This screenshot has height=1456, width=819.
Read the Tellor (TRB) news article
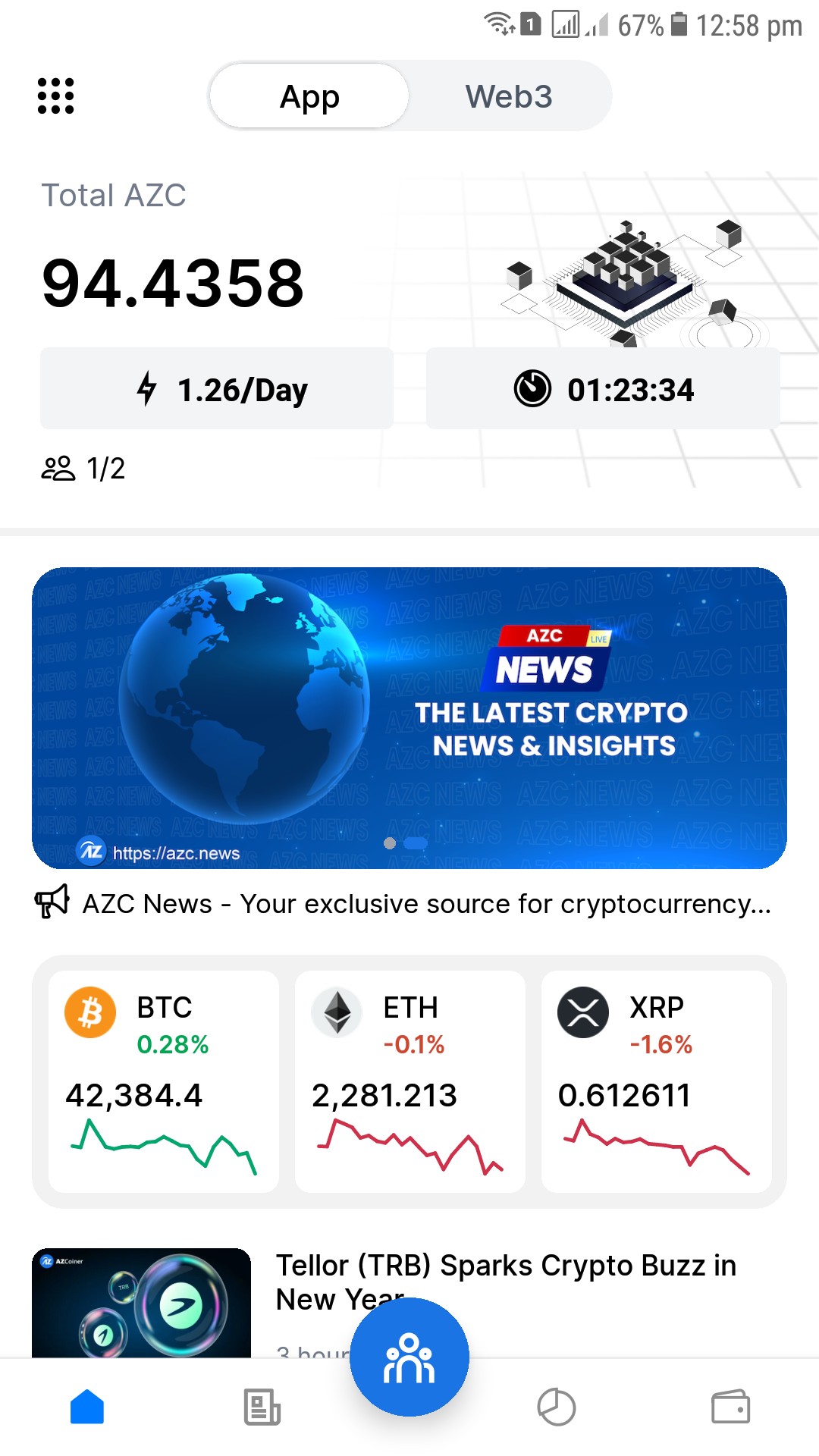click(x=506, y=1282)
